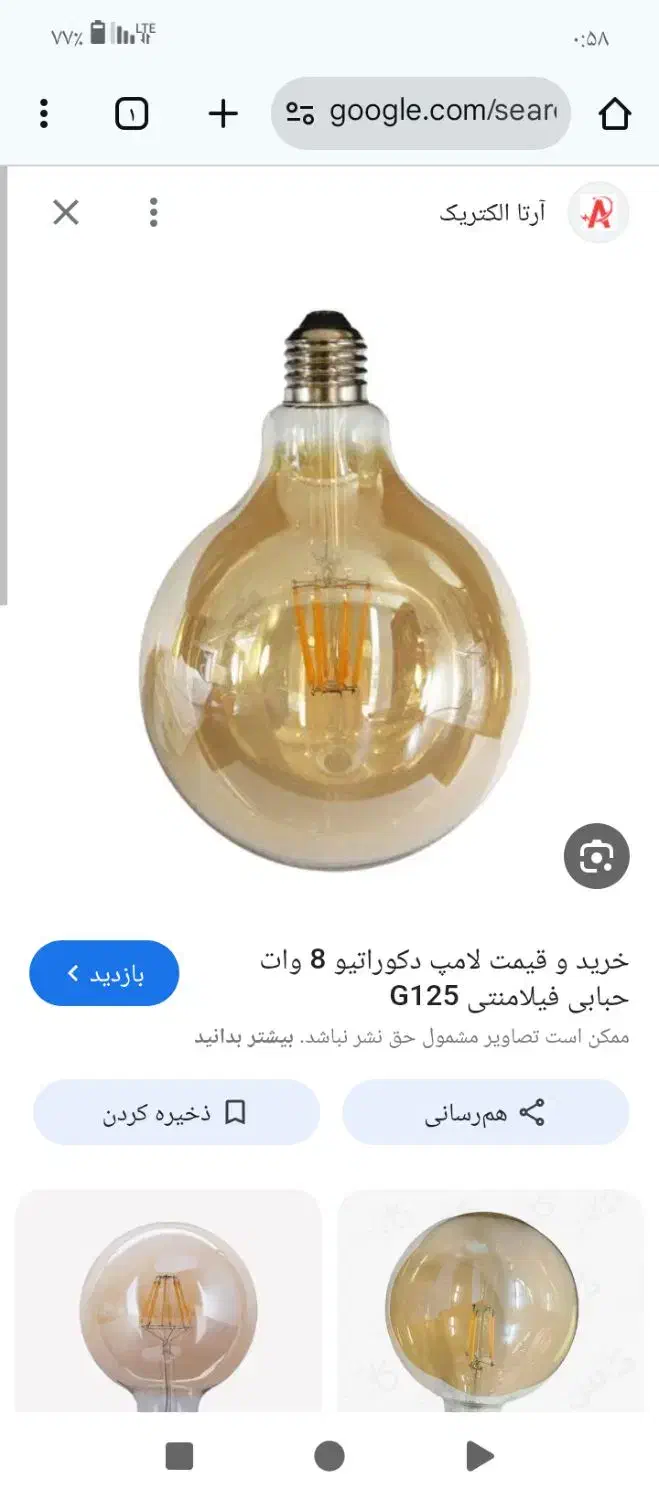The image size is (659, 1500).
Task: Tap the بازدید visit button
Action: click(104, 973)
